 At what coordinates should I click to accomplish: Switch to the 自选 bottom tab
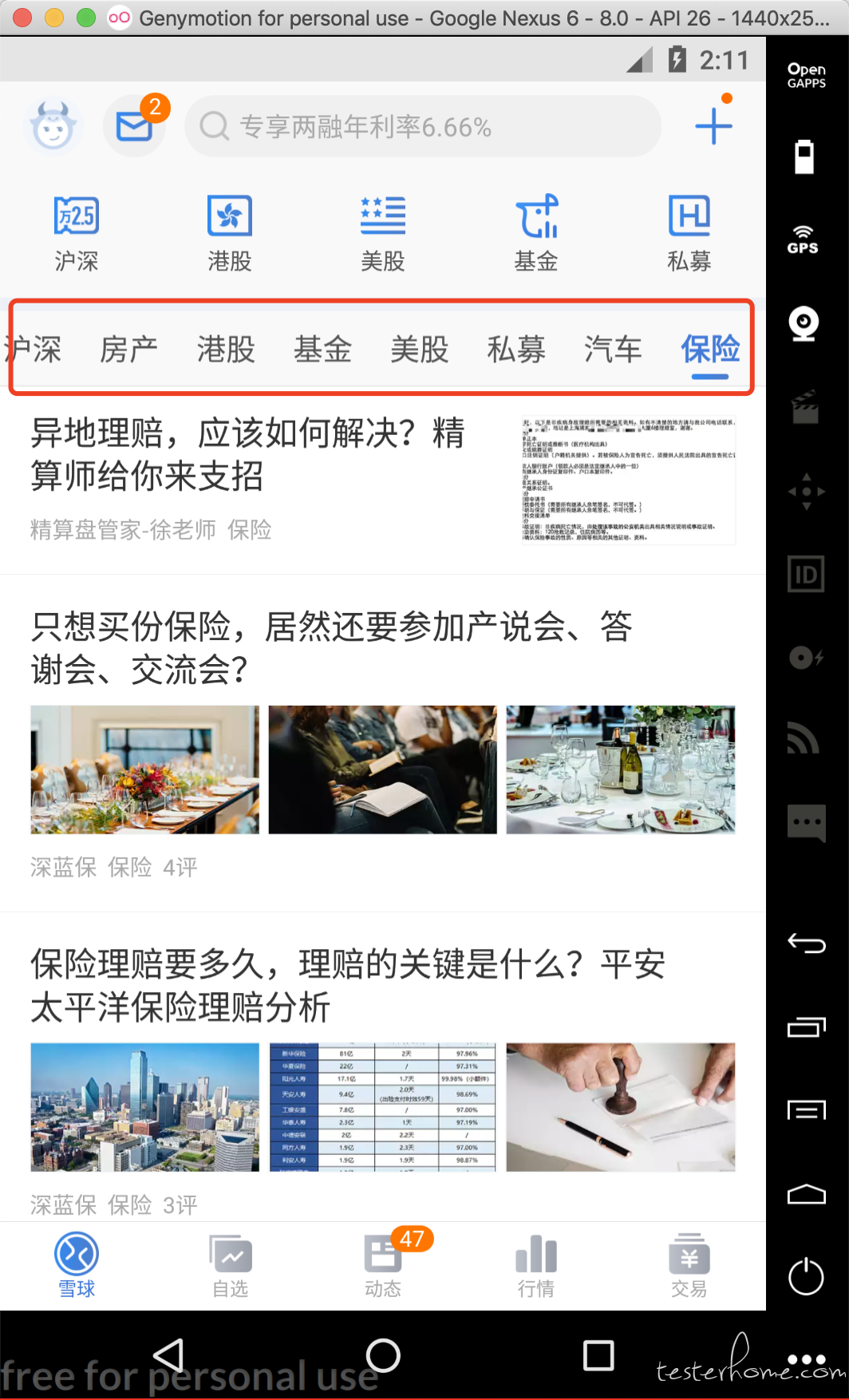(x=231, y=1265)
